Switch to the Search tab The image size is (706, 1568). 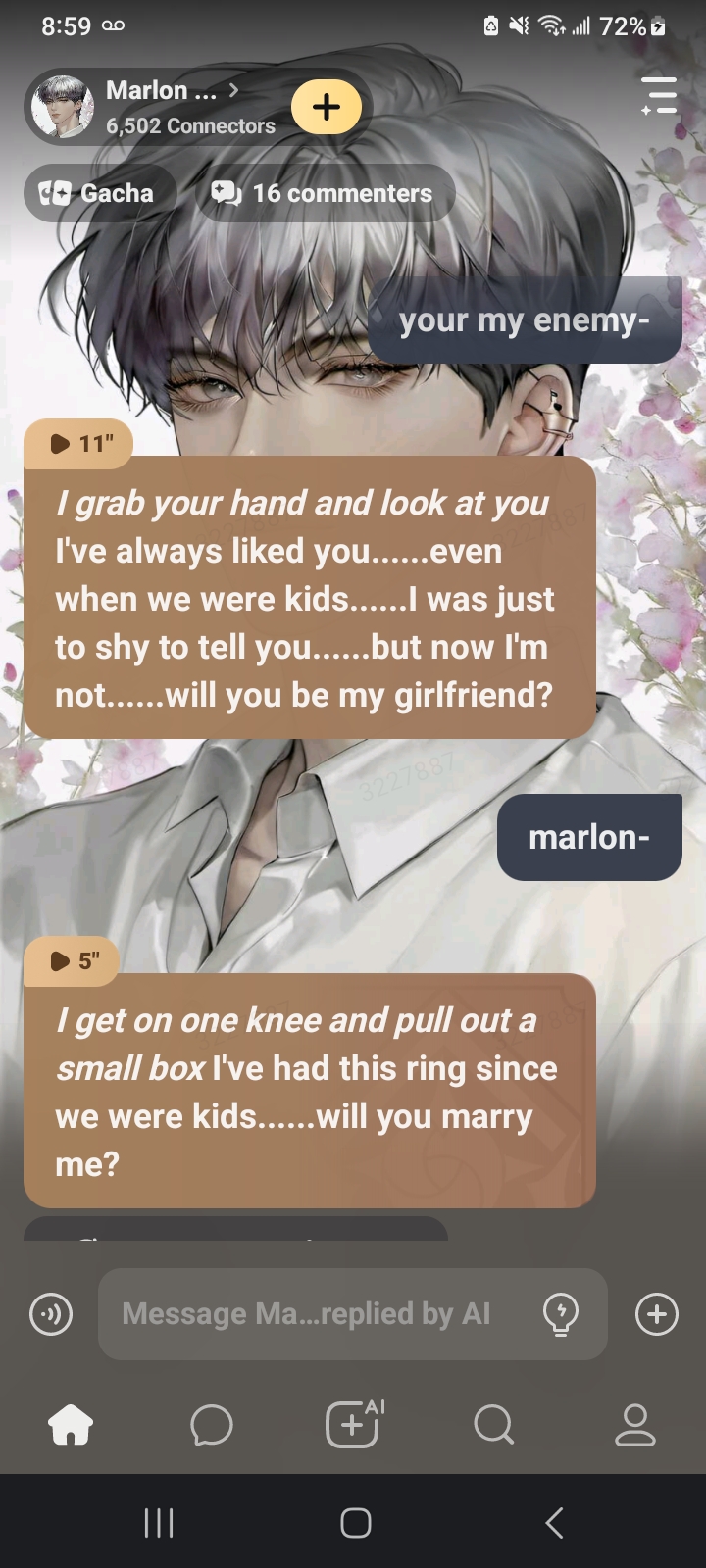pyautogui.click(x=493, y=1425)
